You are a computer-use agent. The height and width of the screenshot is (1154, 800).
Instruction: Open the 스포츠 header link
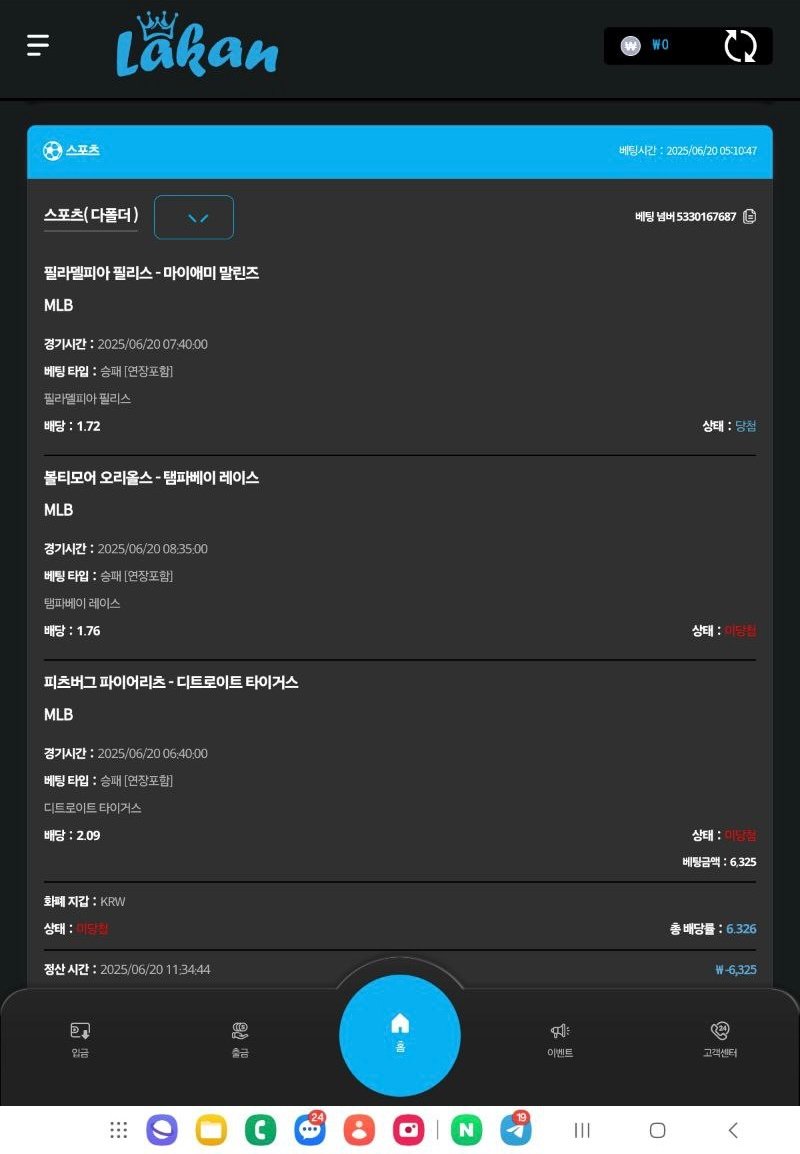pyautogui.click(x=82, y=151)
